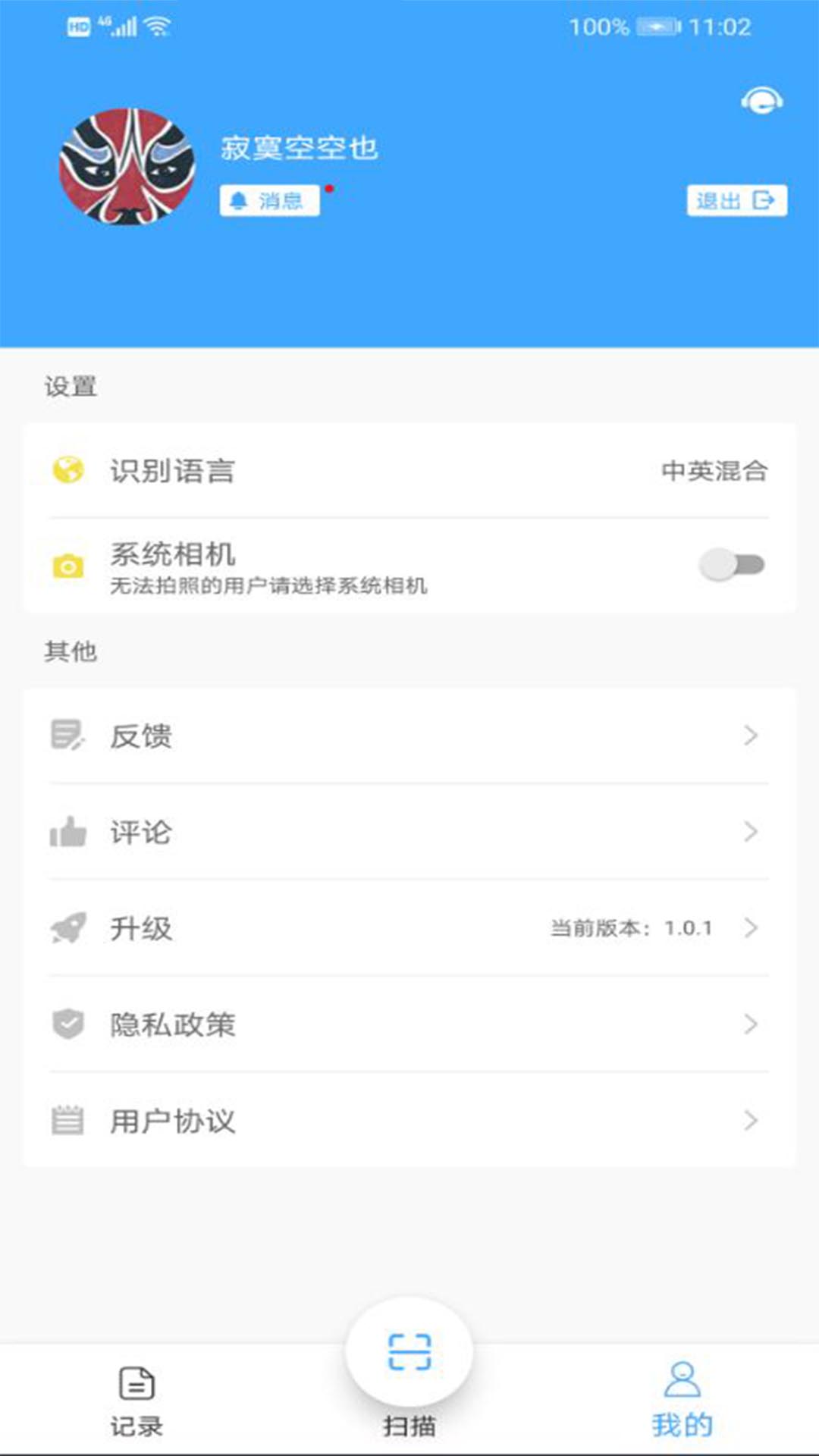
Task: Click the feedback pencil icon beside 反馈
Action: click(x=67, y=734)
